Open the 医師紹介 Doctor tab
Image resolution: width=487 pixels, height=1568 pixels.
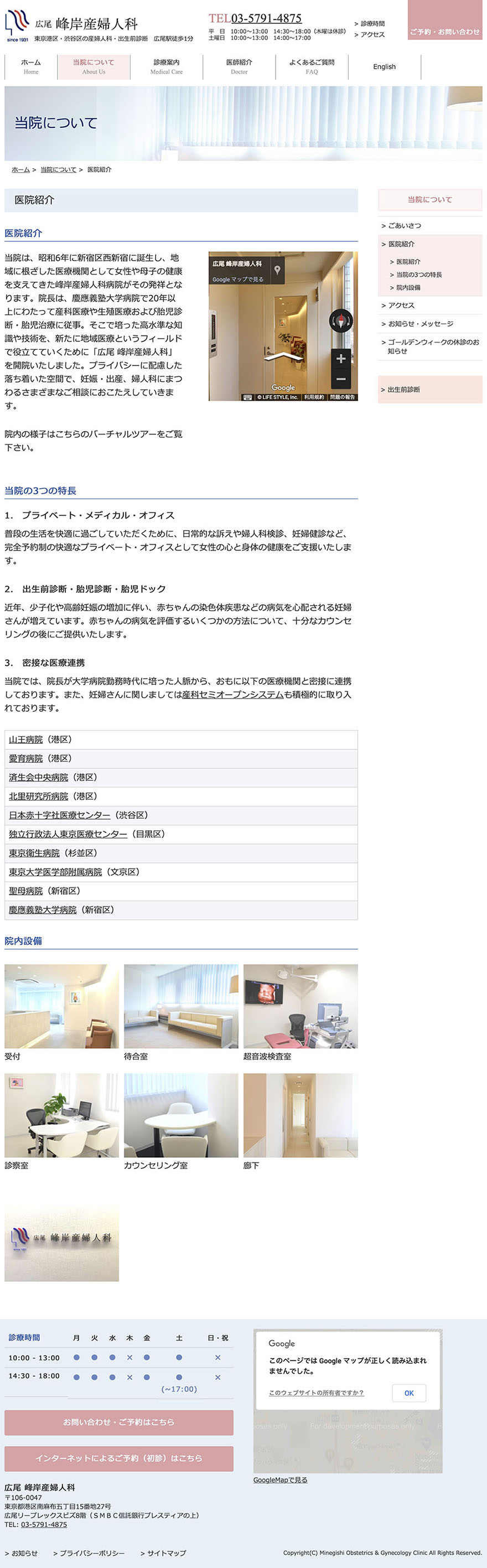pyautogui.click(x=239, y=66)
